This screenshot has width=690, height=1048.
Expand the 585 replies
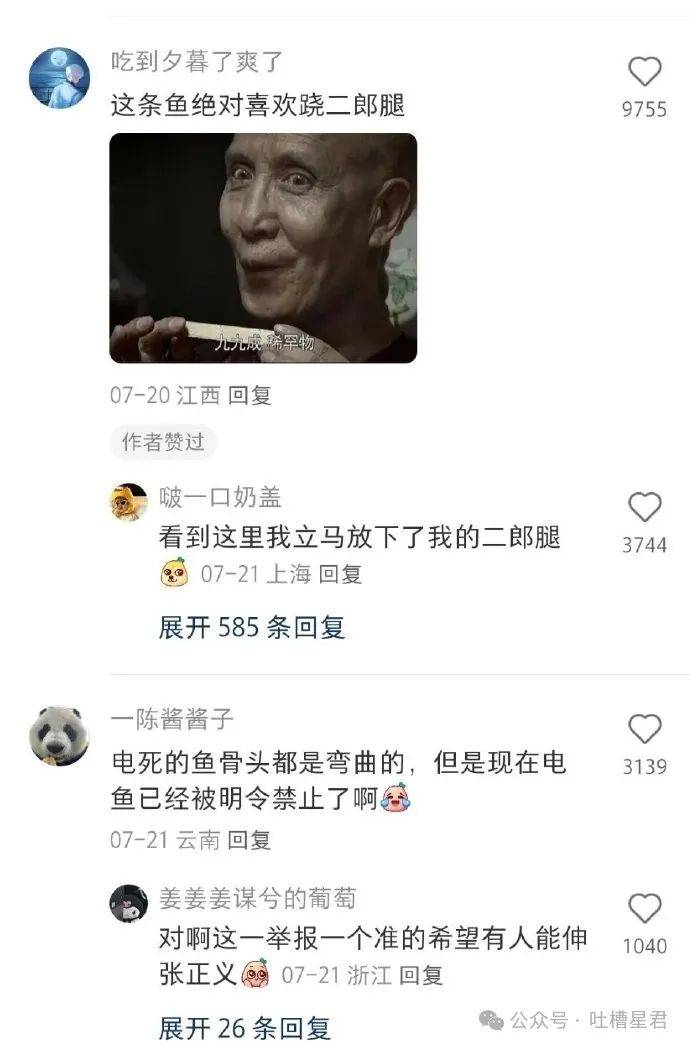(x=251, y=627)
